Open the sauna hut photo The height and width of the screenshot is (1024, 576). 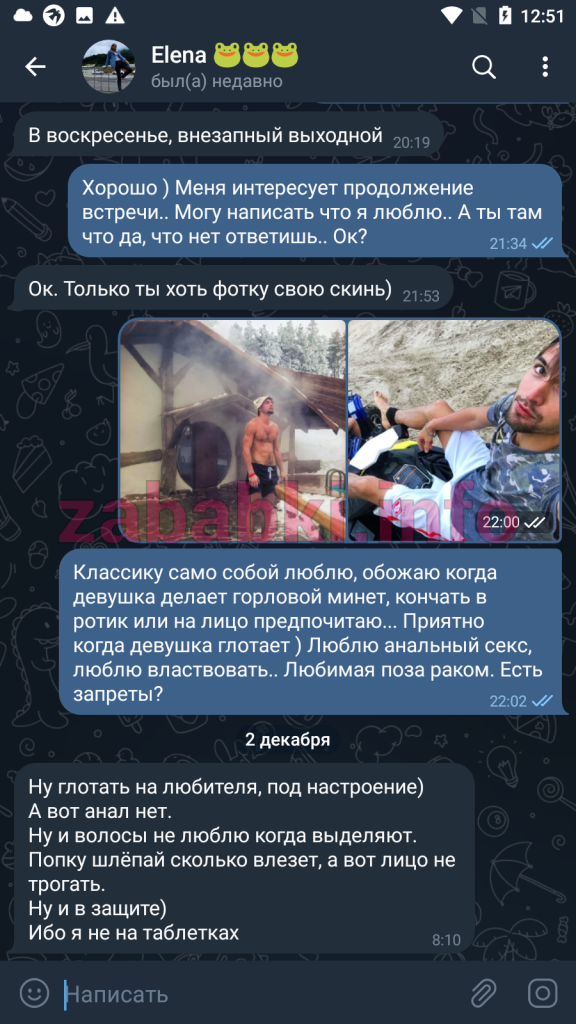tap(232, 430)
